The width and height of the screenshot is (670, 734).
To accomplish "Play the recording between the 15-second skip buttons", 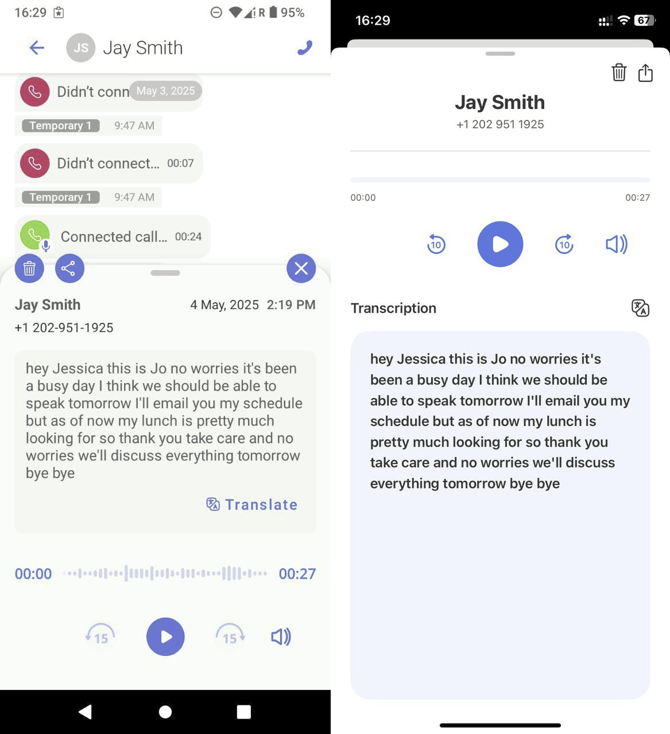I will pyautogui.click(x=165, y=637).
